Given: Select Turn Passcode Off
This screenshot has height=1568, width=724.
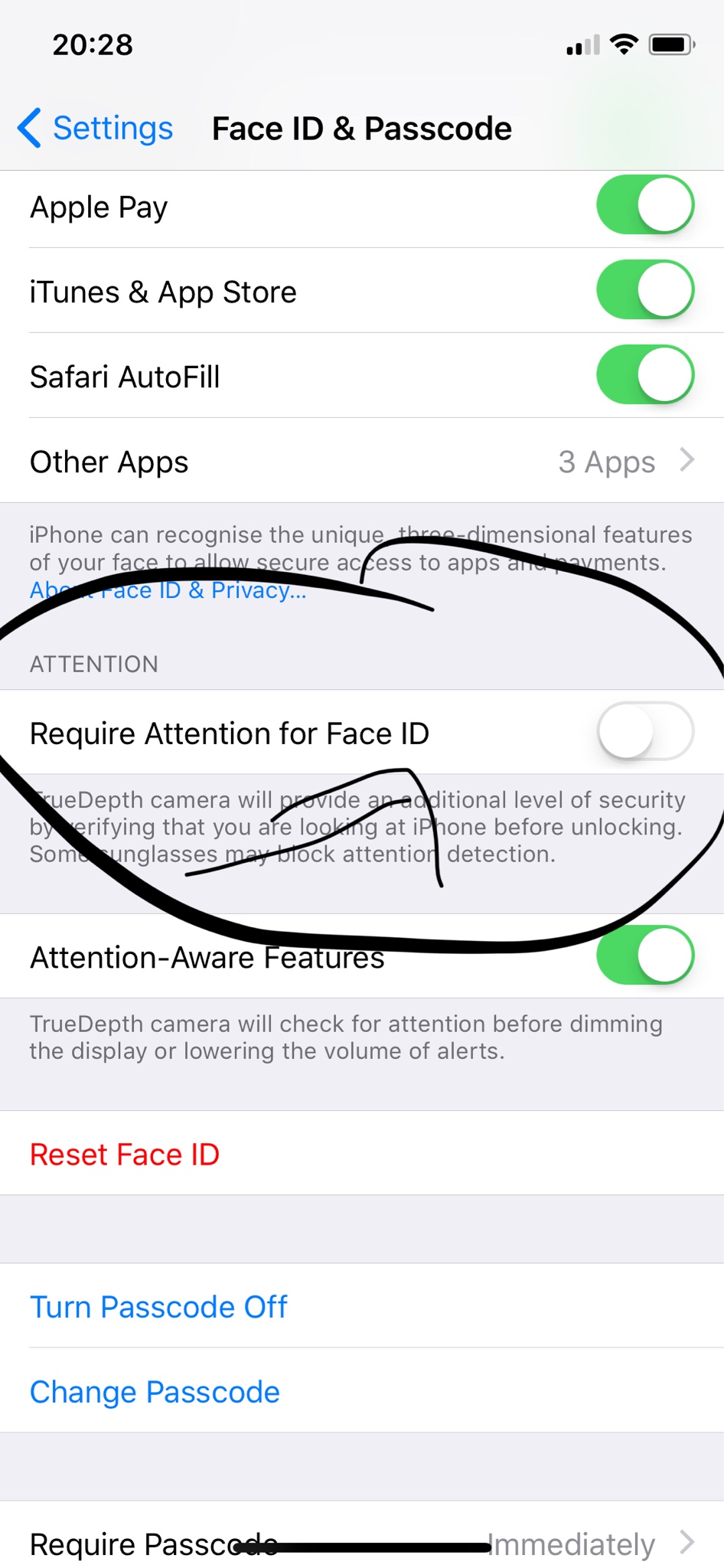Looking at the screenshot, I should [158, 1307].
